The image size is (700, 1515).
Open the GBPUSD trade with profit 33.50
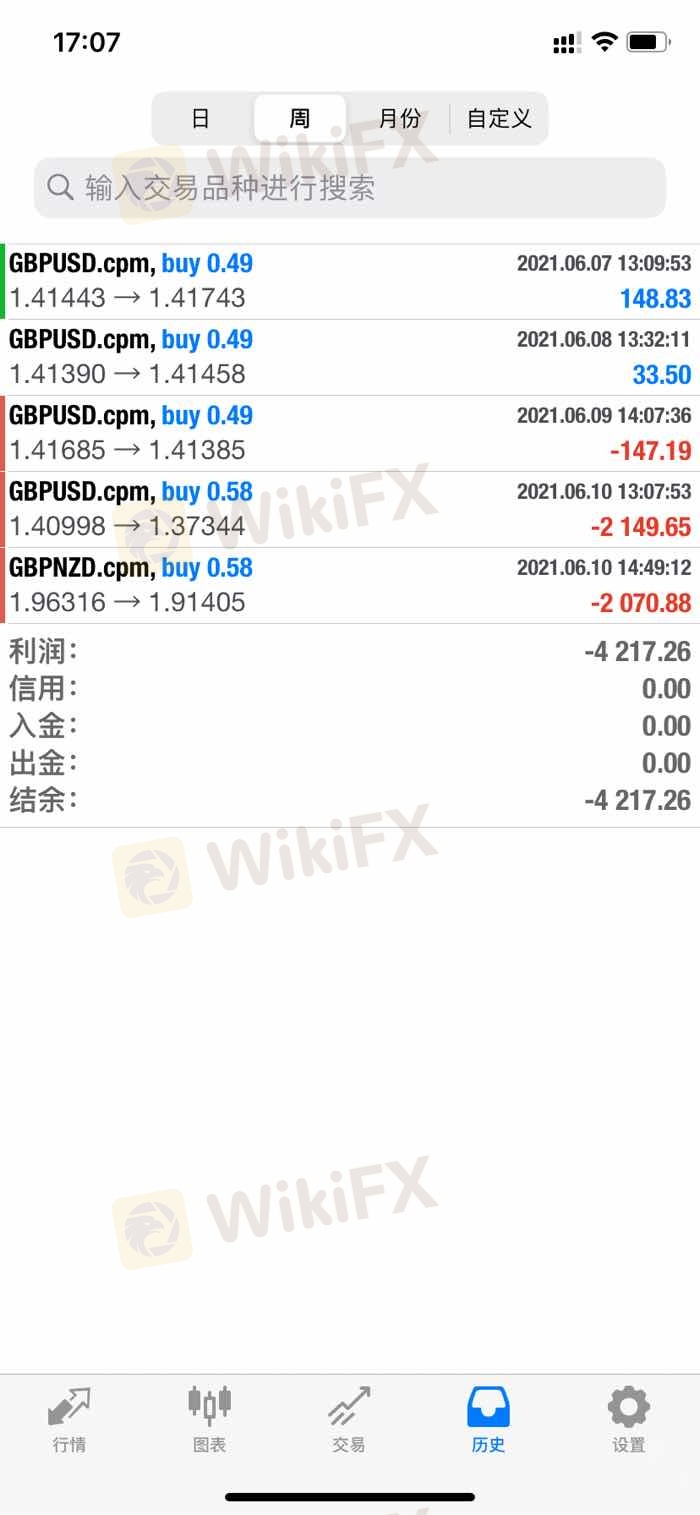[350, 358]
